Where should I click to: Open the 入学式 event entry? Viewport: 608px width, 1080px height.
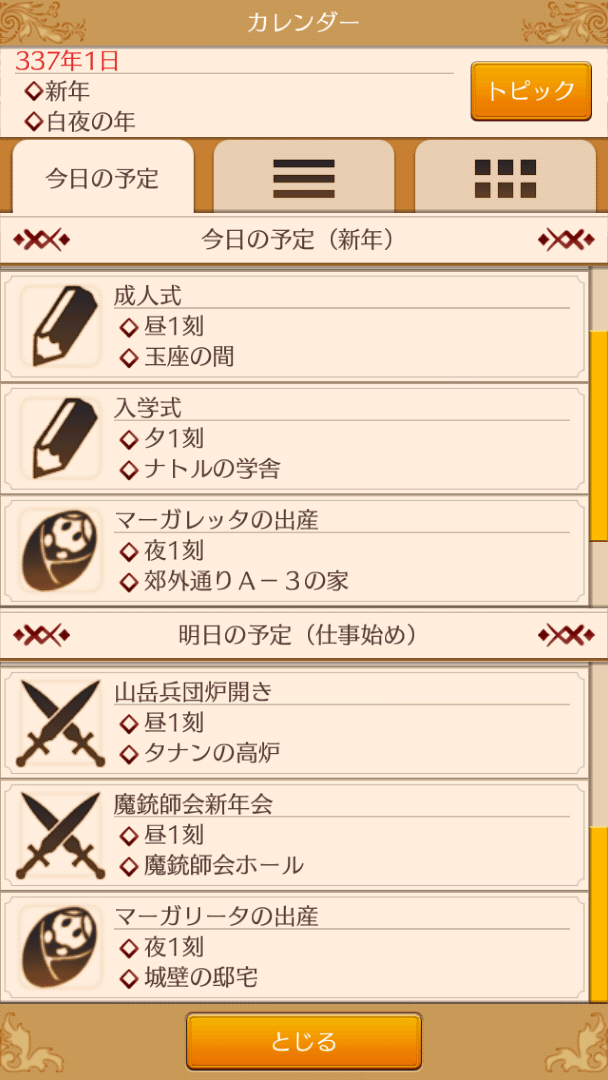pyautogui.click(x=300, y=438)
